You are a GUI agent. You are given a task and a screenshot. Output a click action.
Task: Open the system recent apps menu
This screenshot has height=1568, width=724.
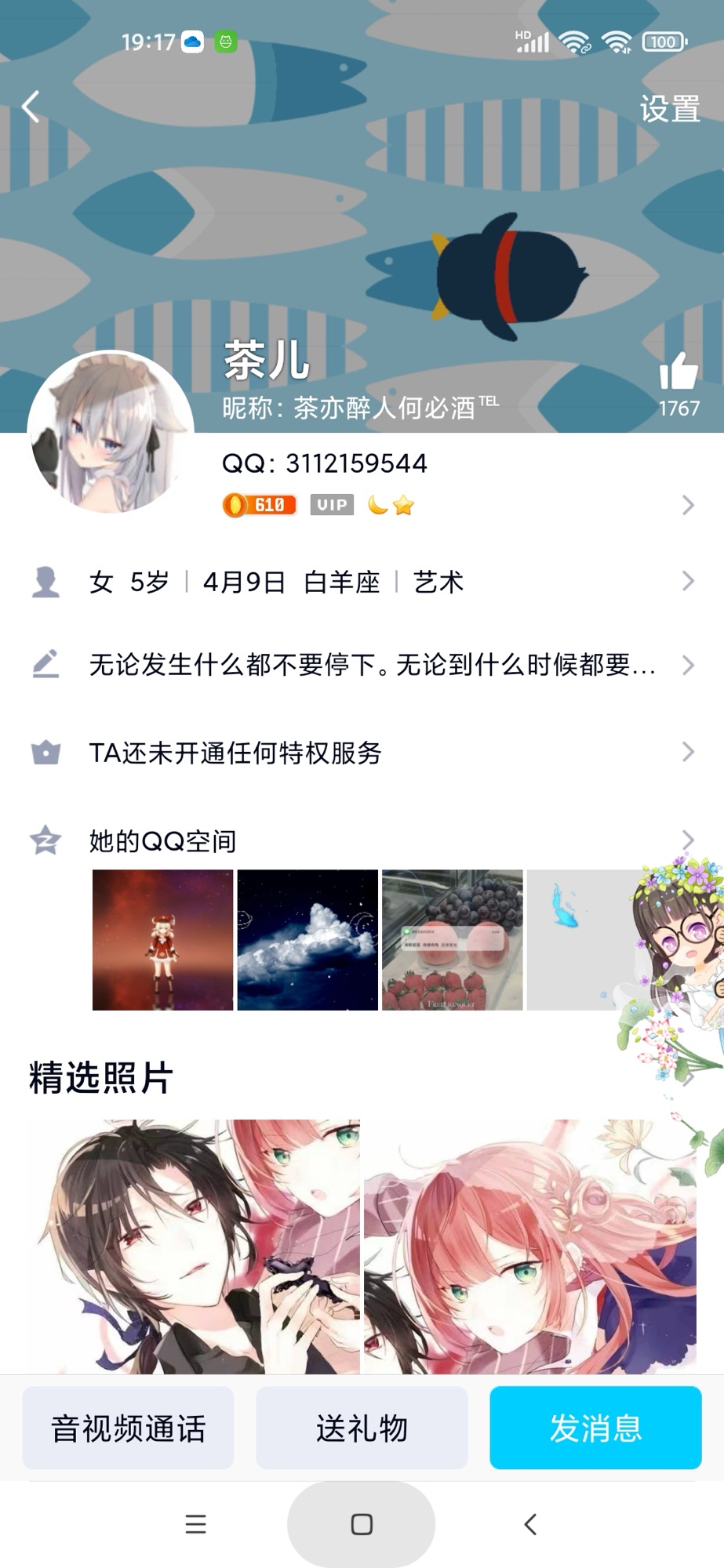click(x=195, y=1524)
